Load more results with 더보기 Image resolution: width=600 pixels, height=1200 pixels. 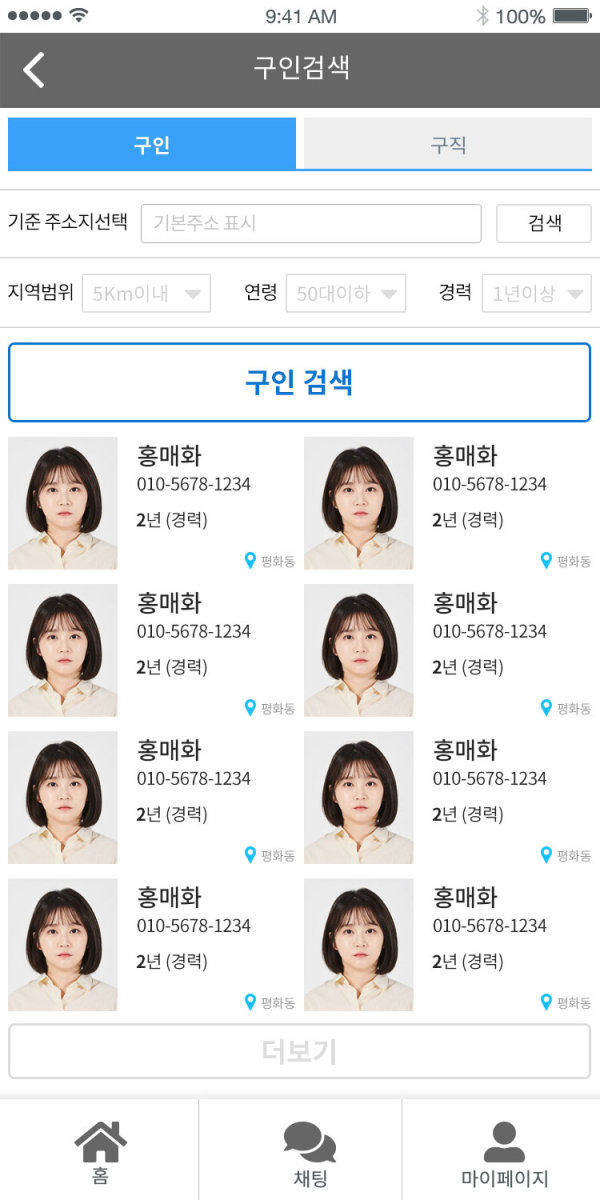299,1051
